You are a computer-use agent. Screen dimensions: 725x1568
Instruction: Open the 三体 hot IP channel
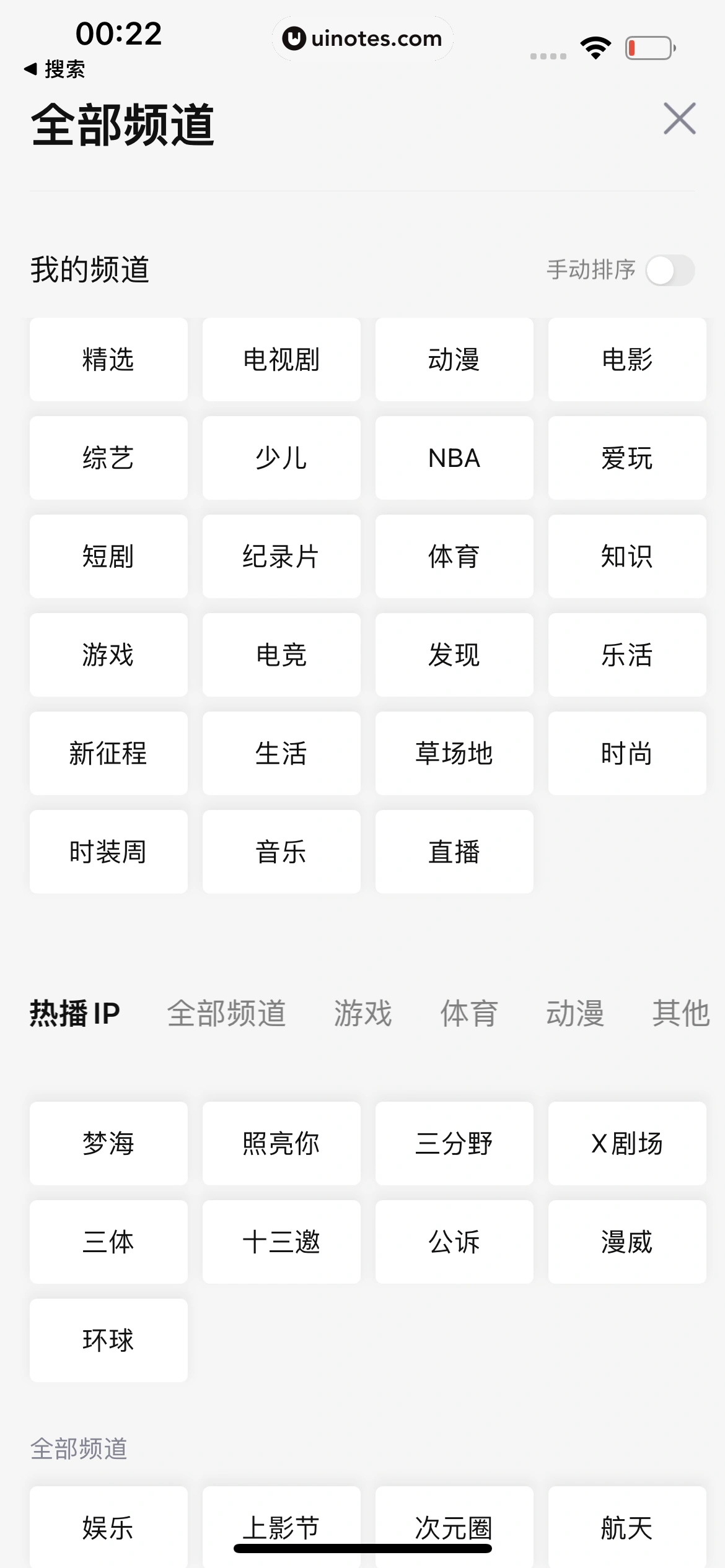[x=108, y=1242]
